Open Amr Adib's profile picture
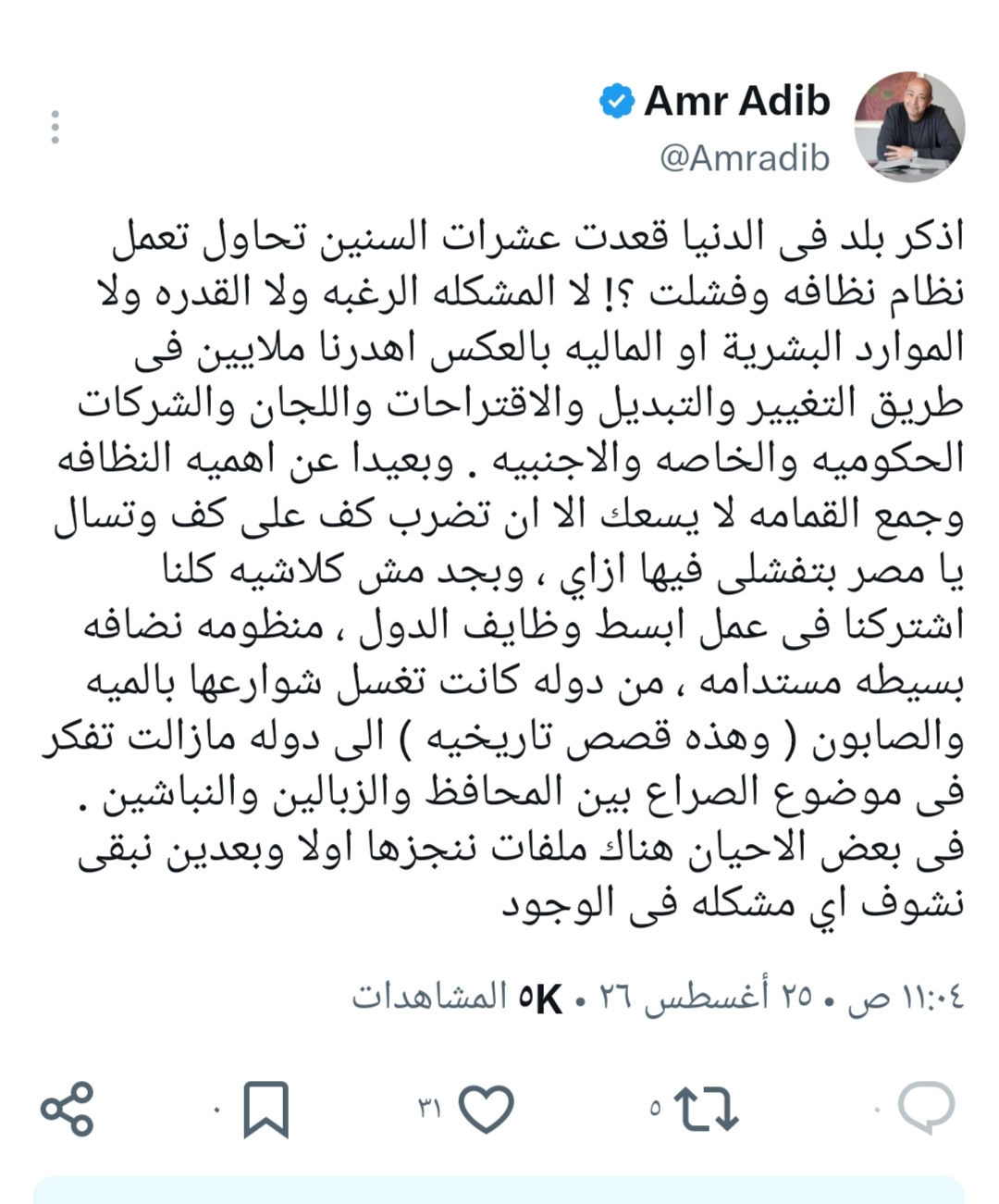The height and width of the screenshot is (1204, 999). point(909,126)
